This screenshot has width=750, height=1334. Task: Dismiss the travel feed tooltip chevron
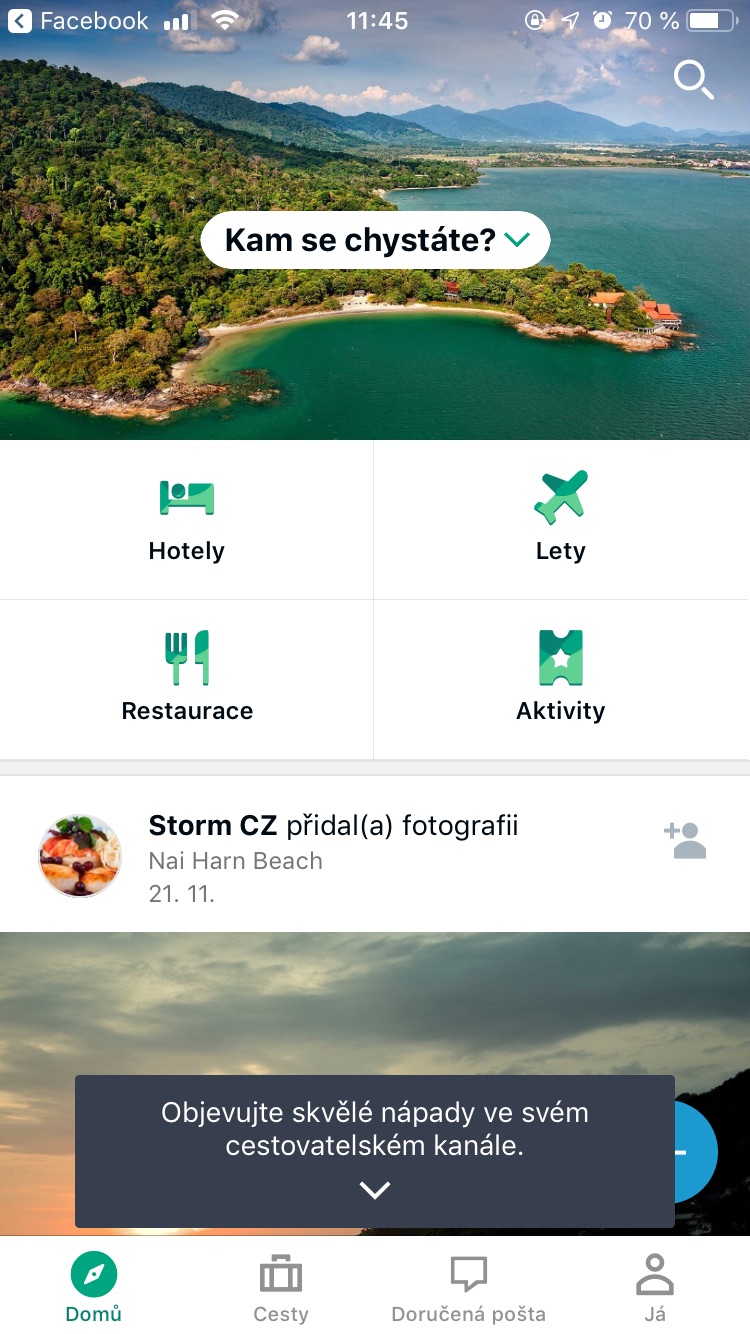tap(375, 1190)
